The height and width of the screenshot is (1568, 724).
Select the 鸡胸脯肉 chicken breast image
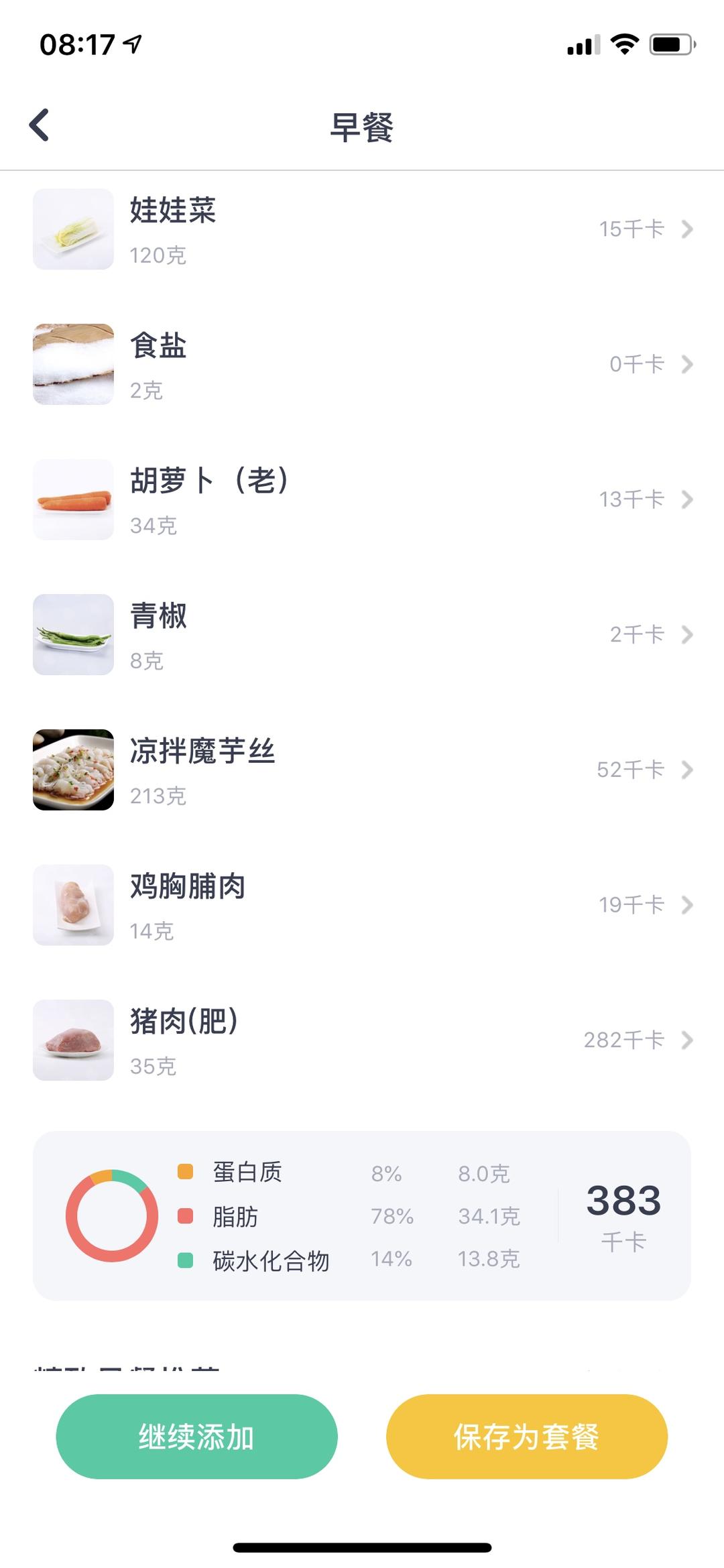(72, 905)
